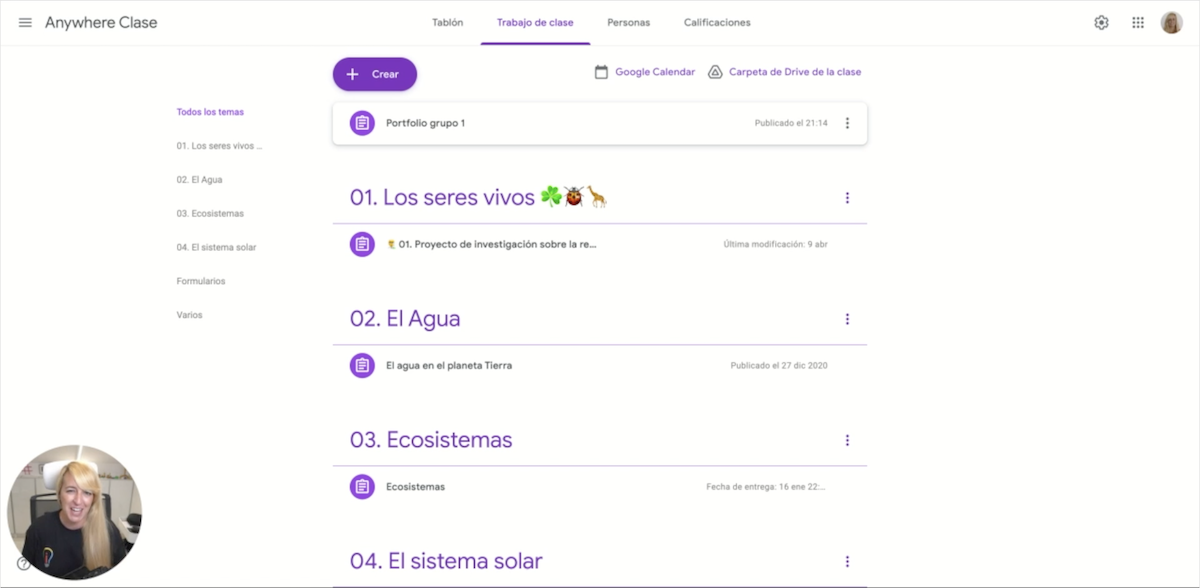This screenshot has height=588, width=1200.
Task: Open options for Portfolio grupo 1
Action: pos(847,123)
